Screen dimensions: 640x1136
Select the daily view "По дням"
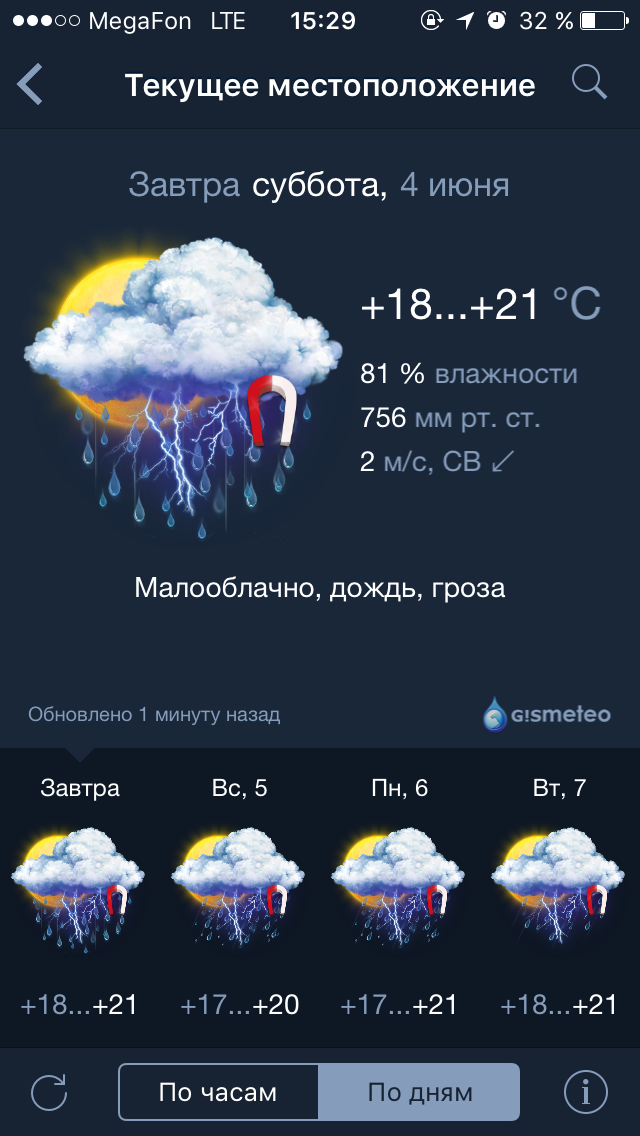tap(419, 1092)
